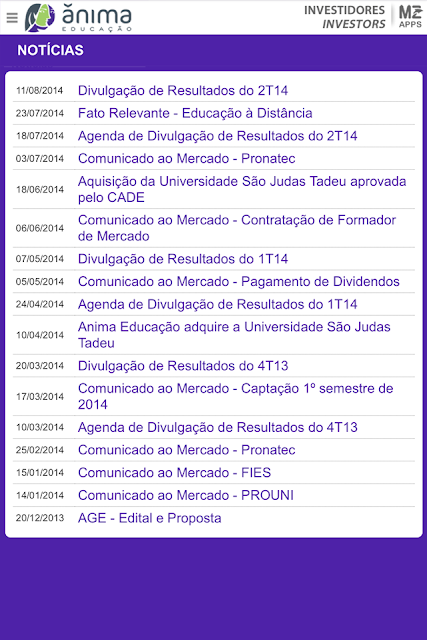The width and height of the screenshot is (427, 640).
Task: Open Anima Educação adquire a Universidade São Judas
Action: (x=234, y=335)
